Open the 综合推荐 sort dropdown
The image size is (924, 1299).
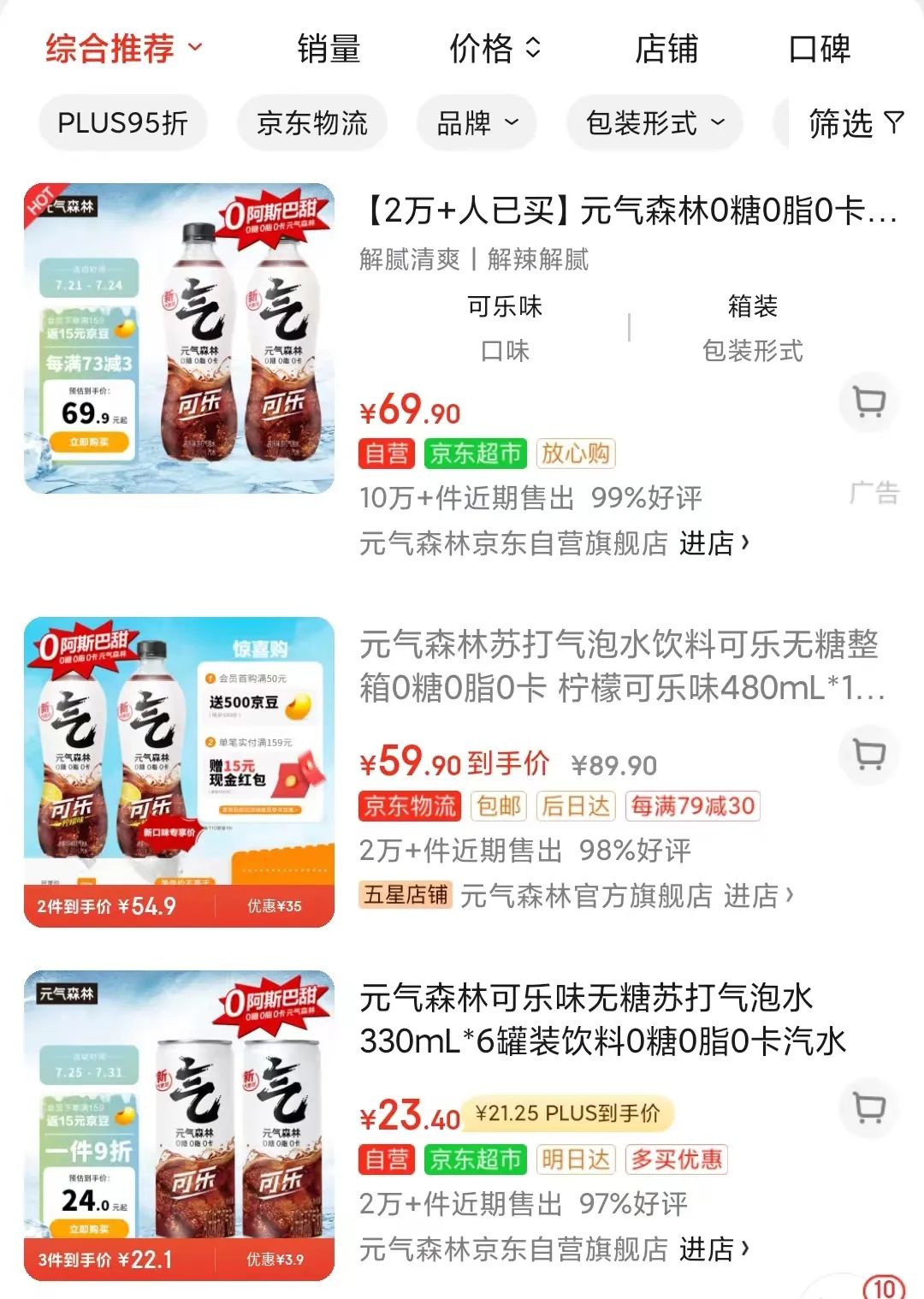click(123, 49)
